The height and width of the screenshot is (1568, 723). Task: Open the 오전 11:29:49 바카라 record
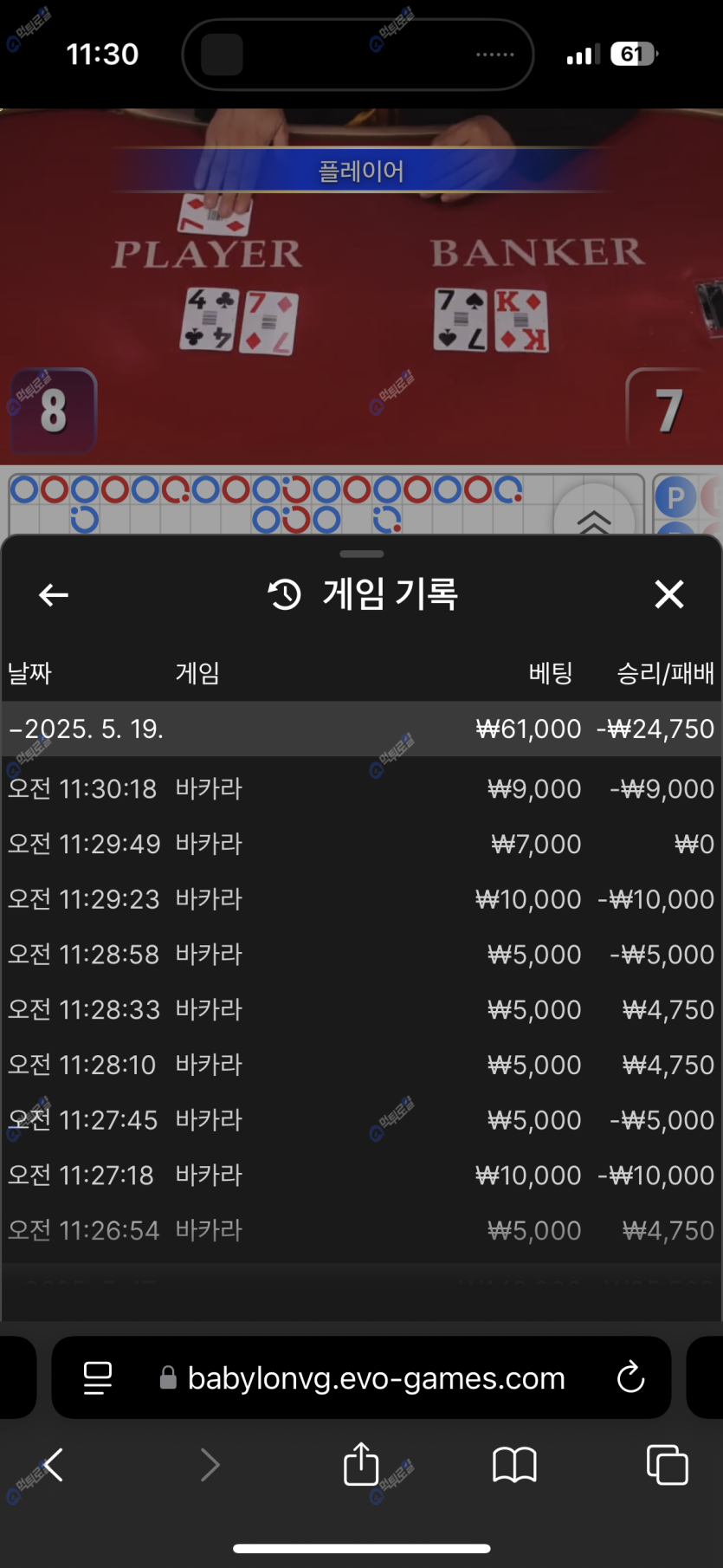[360, 844]
